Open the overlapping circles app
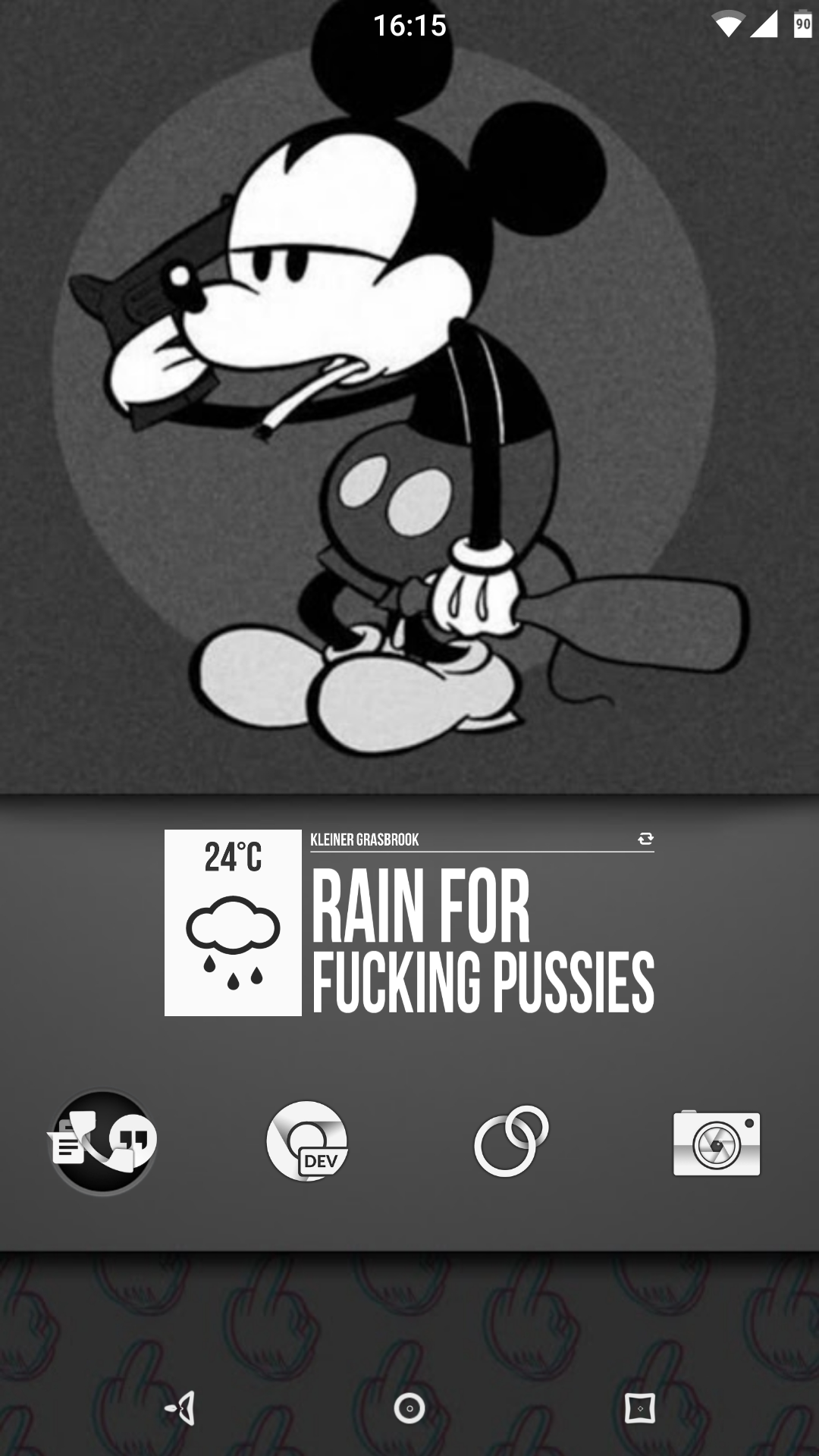 click(511, 1141)
